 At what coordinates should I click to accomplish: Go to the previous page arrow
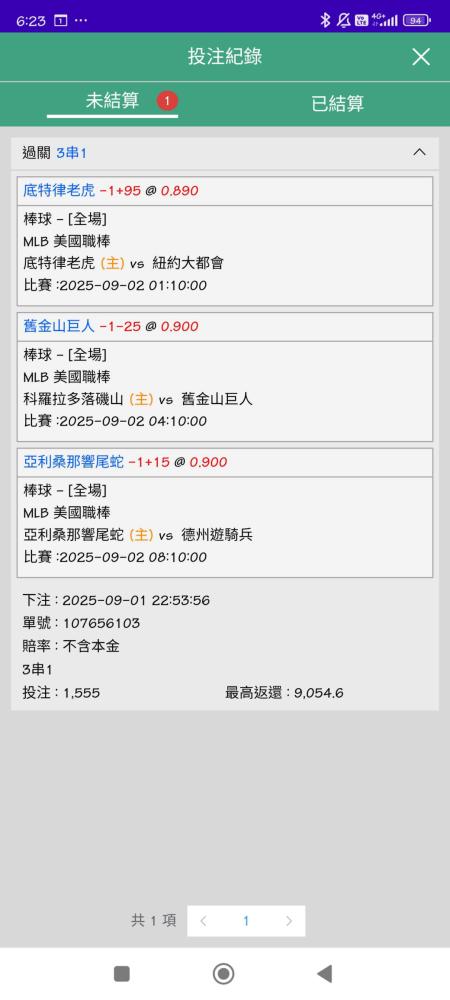tap(203, 921)
